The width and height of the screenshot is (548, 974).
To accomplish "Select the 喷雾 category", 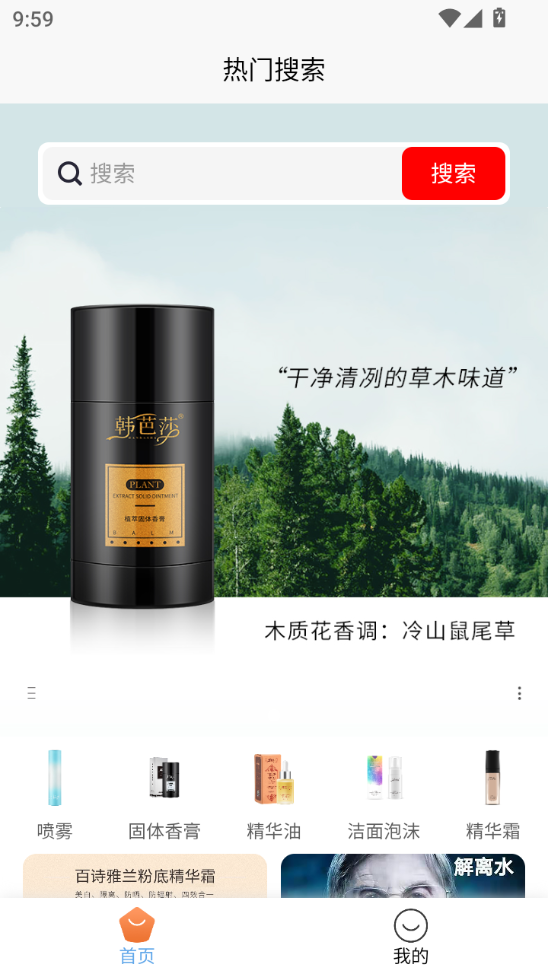I will (x=55, y=794).
